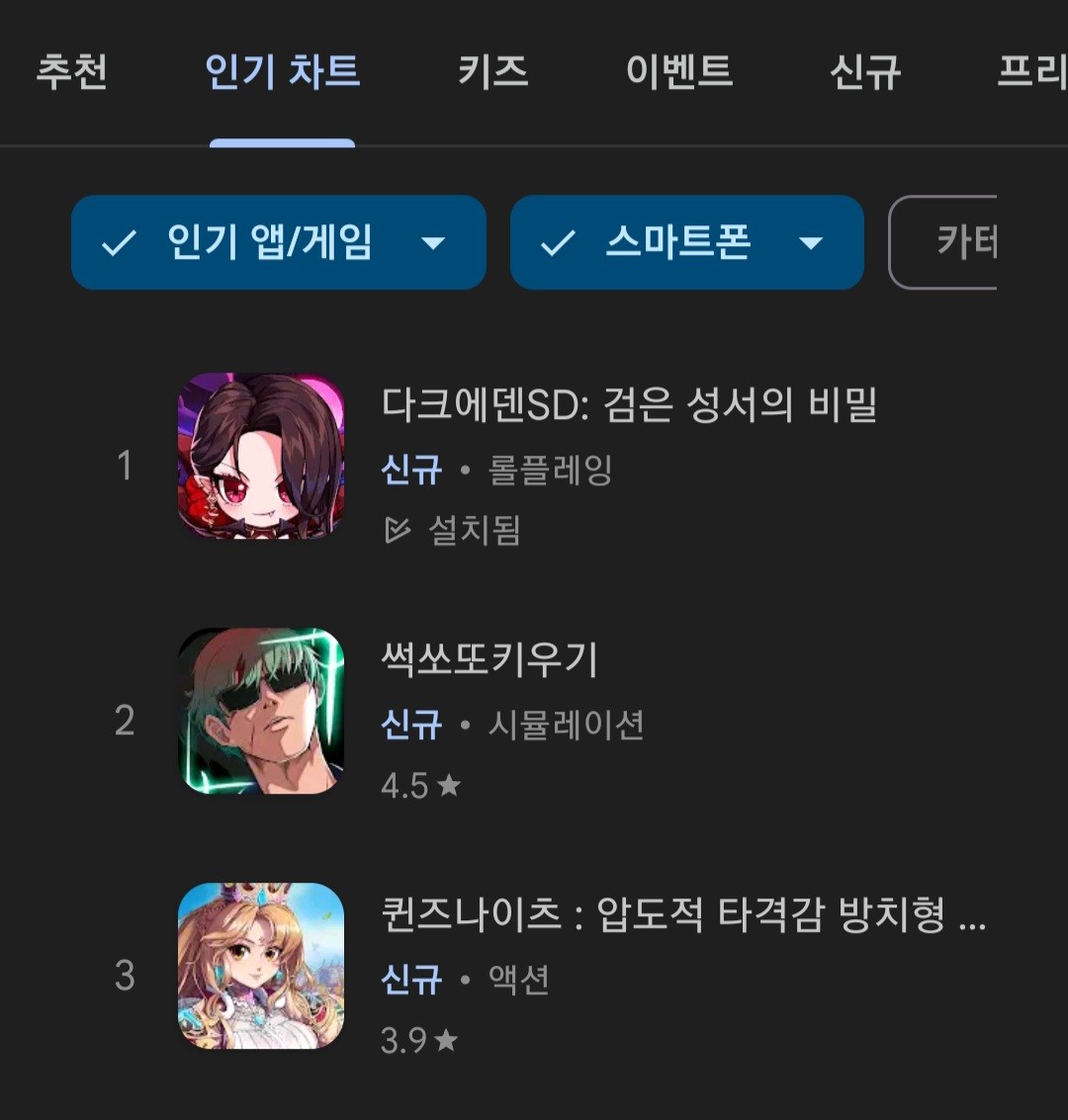Image resolution: width=1068 pixels, height=1120 pixels.
Task: Go to the 신규 tab
Action: pos(865,72)
